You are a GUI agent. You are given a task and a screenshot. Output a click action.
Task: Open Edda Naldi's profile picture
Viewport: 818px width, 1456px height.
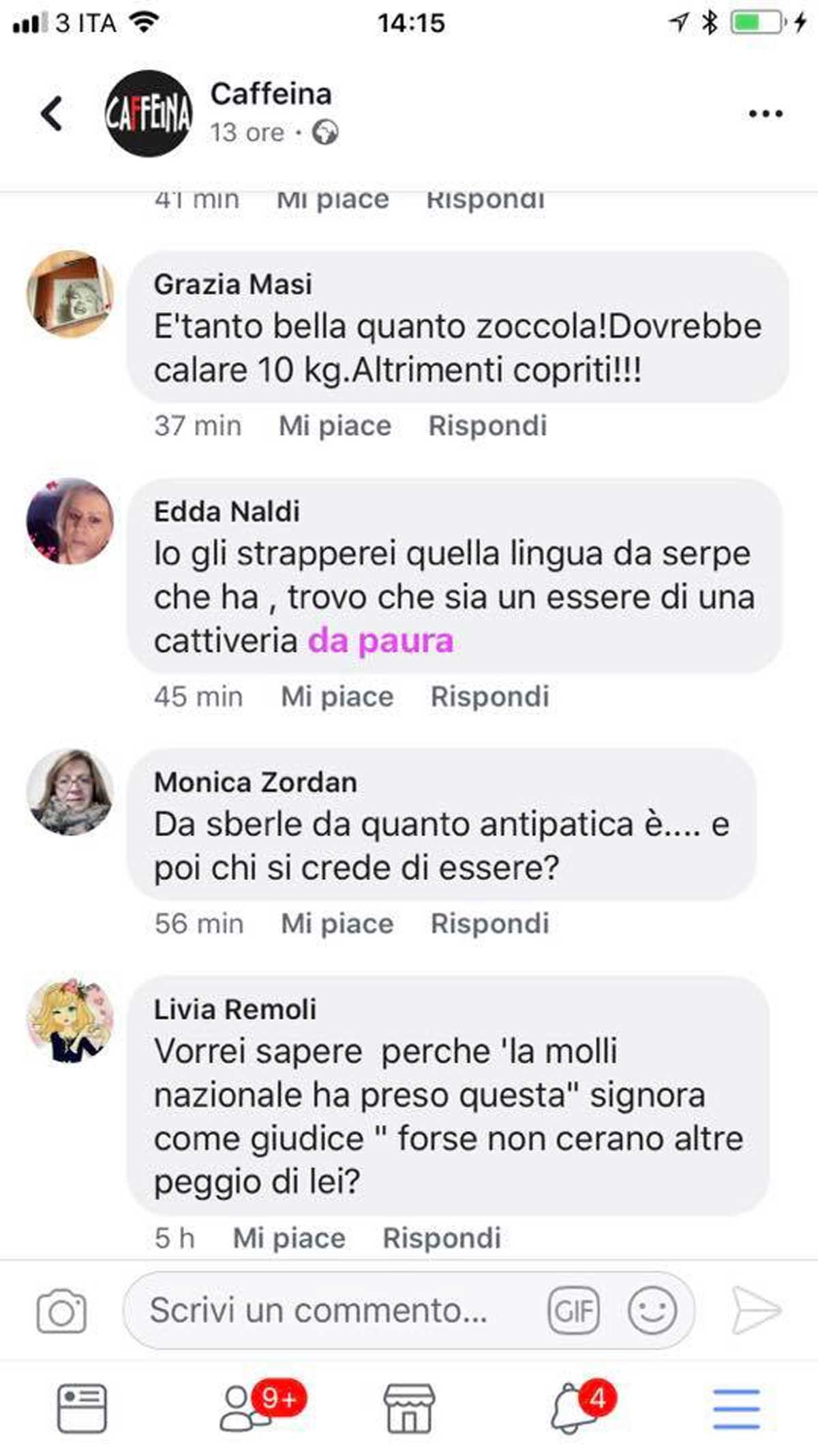click(x=70, y=521)
